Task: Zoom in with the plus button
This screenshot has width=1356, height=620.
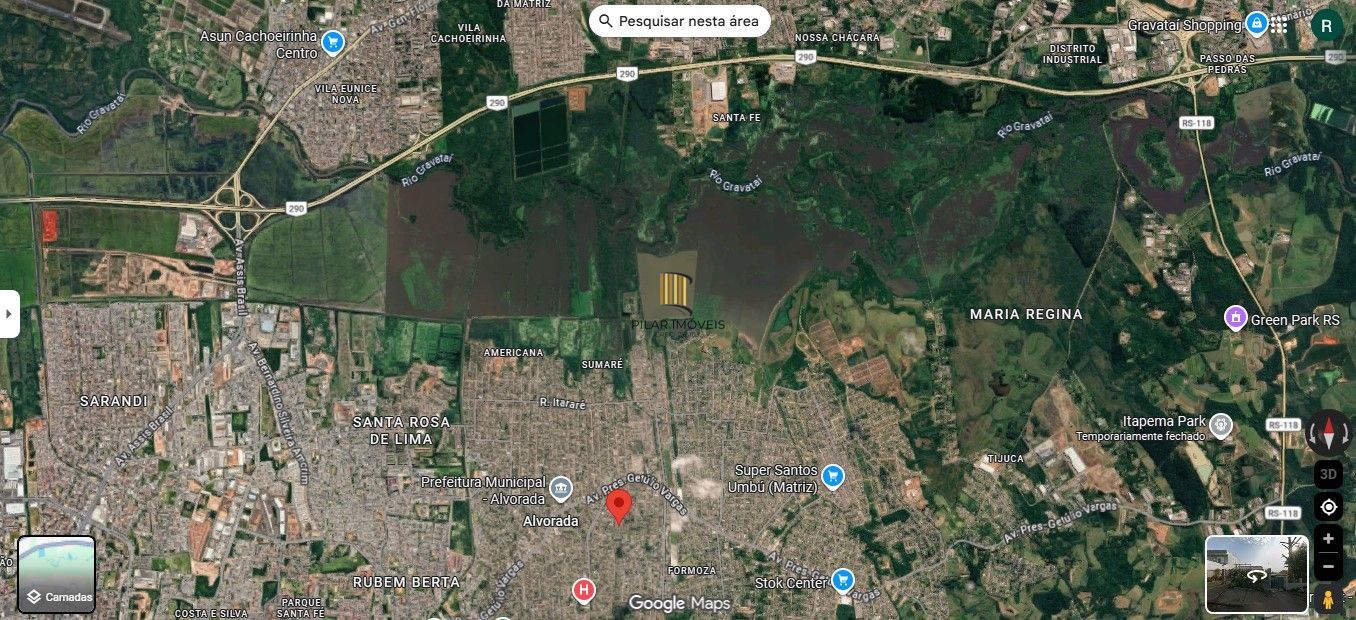Action: [1328, 539]
